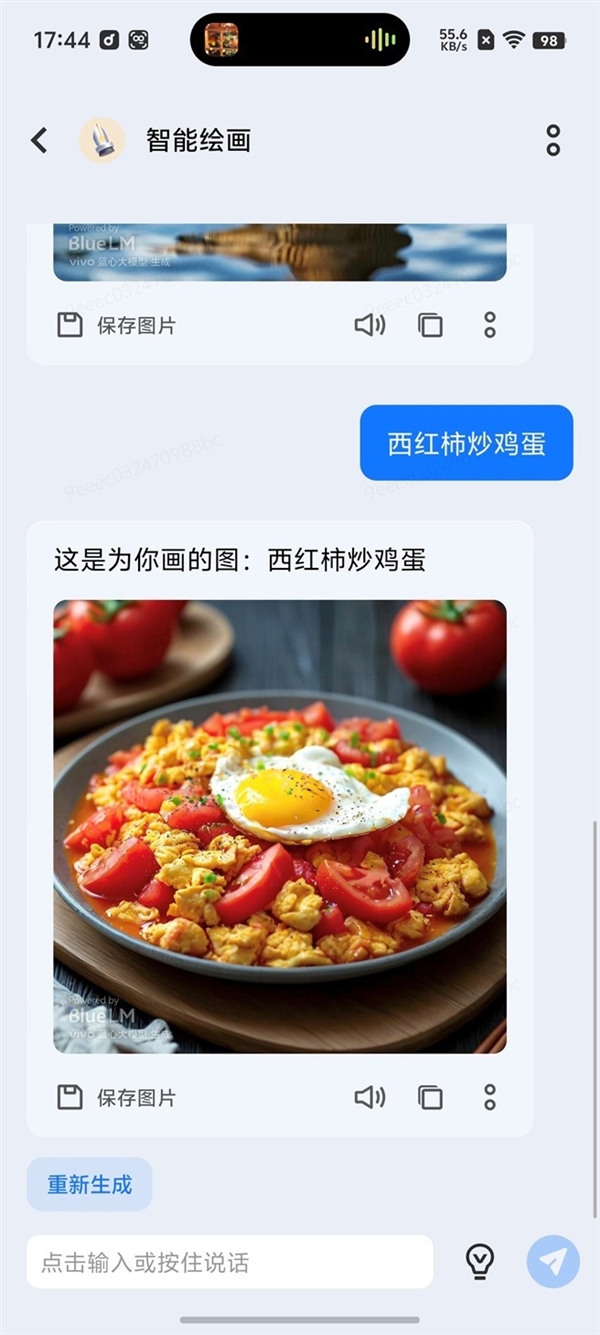
Task: View the generated 西红柿炒鸡蛋 image
Action: pyautogui.click(x=280, y=826)
